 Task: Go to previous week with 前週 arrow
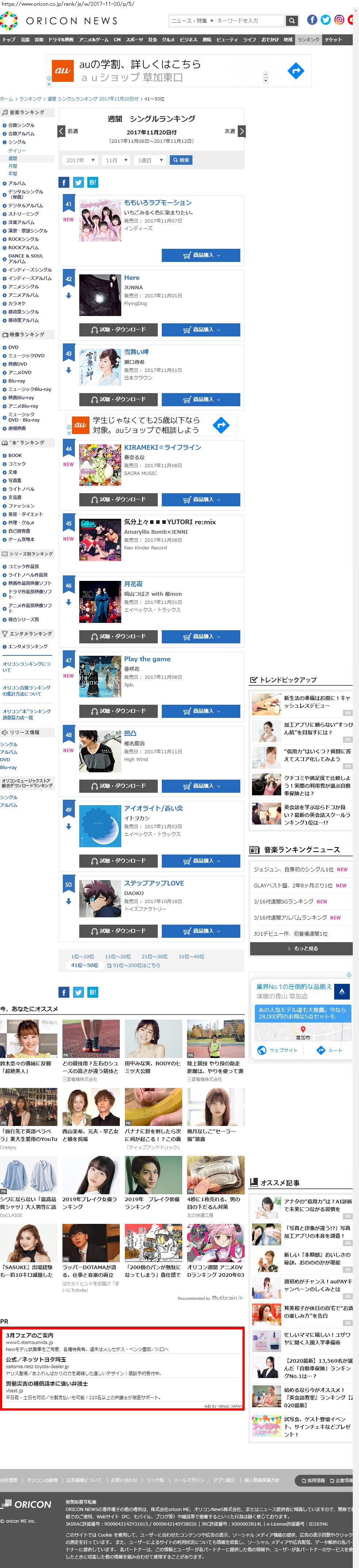tap(61, 131)
